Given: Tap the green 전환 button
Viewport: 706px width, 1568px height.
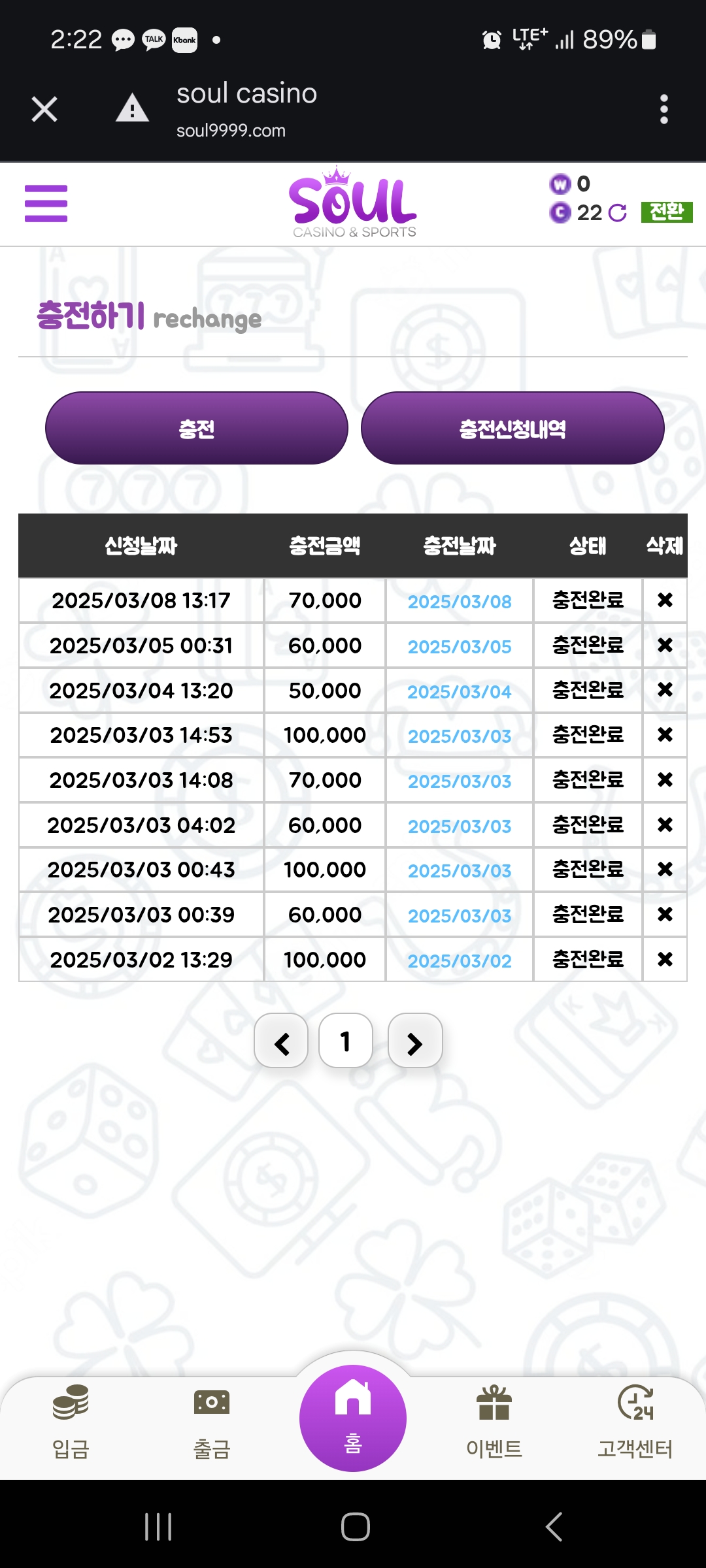Looking at the screenshot, I should [x=667, y=212].
